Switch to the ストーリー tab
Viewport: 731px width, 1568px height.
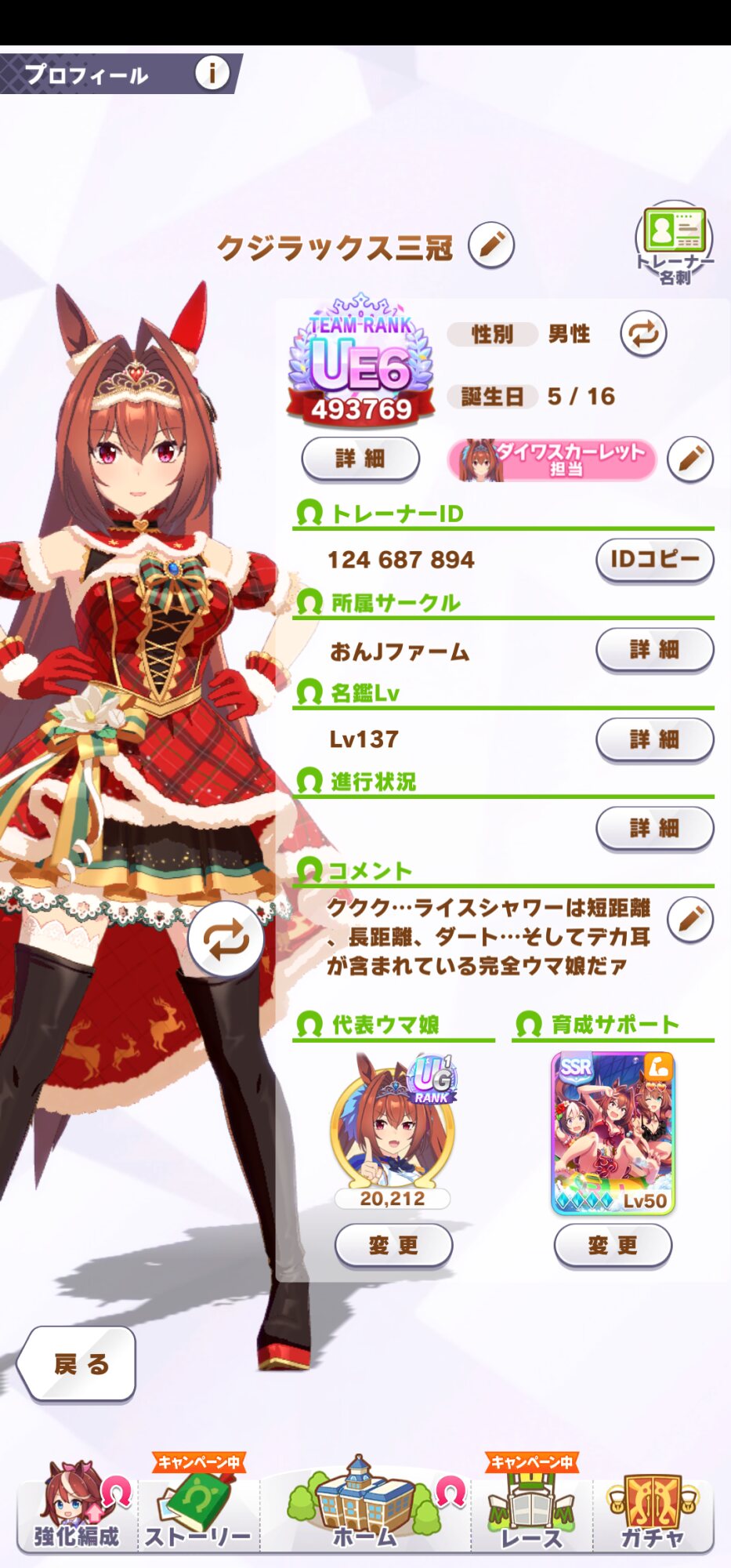pyautogui.click(x=199, y=1504)
